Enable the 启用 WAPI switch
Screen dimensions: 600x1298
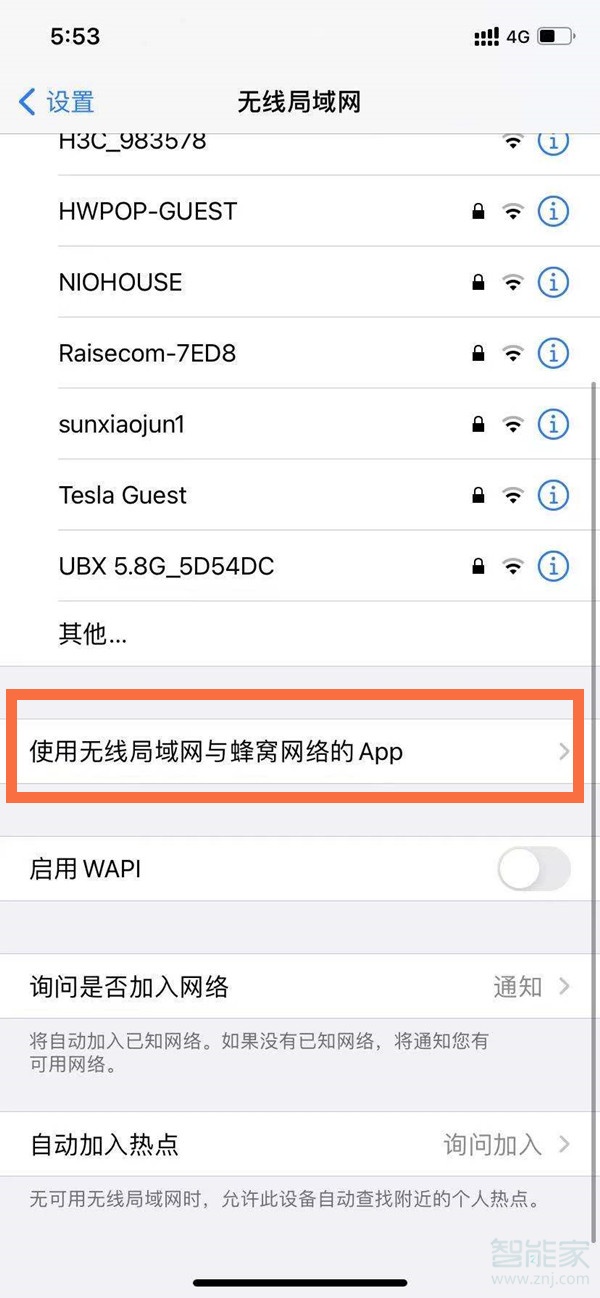click(x=534, y=869)
